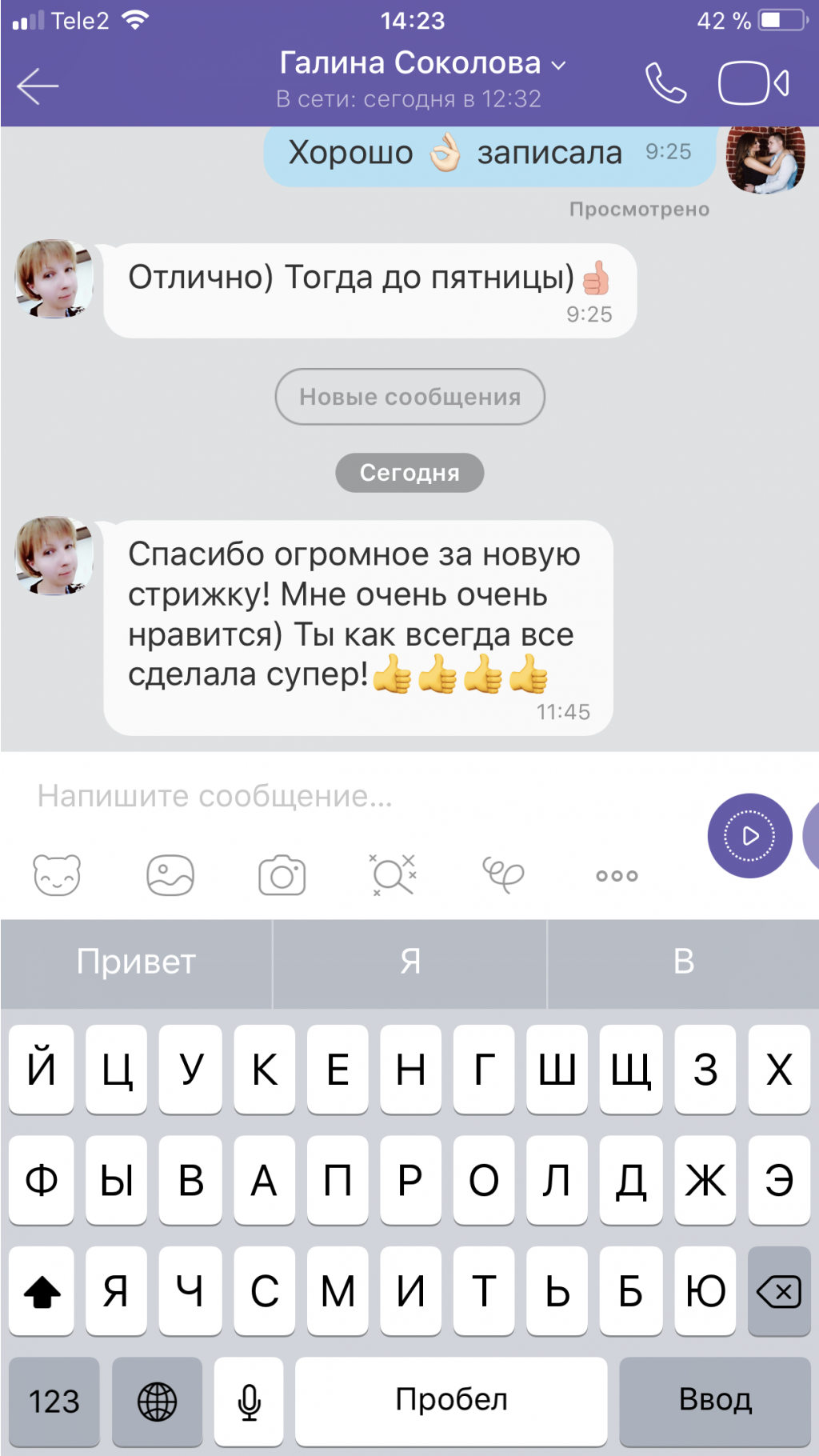Tap the Новые сообщения pill
This screenshot has height=1456, width=819.
coord(409,397)
